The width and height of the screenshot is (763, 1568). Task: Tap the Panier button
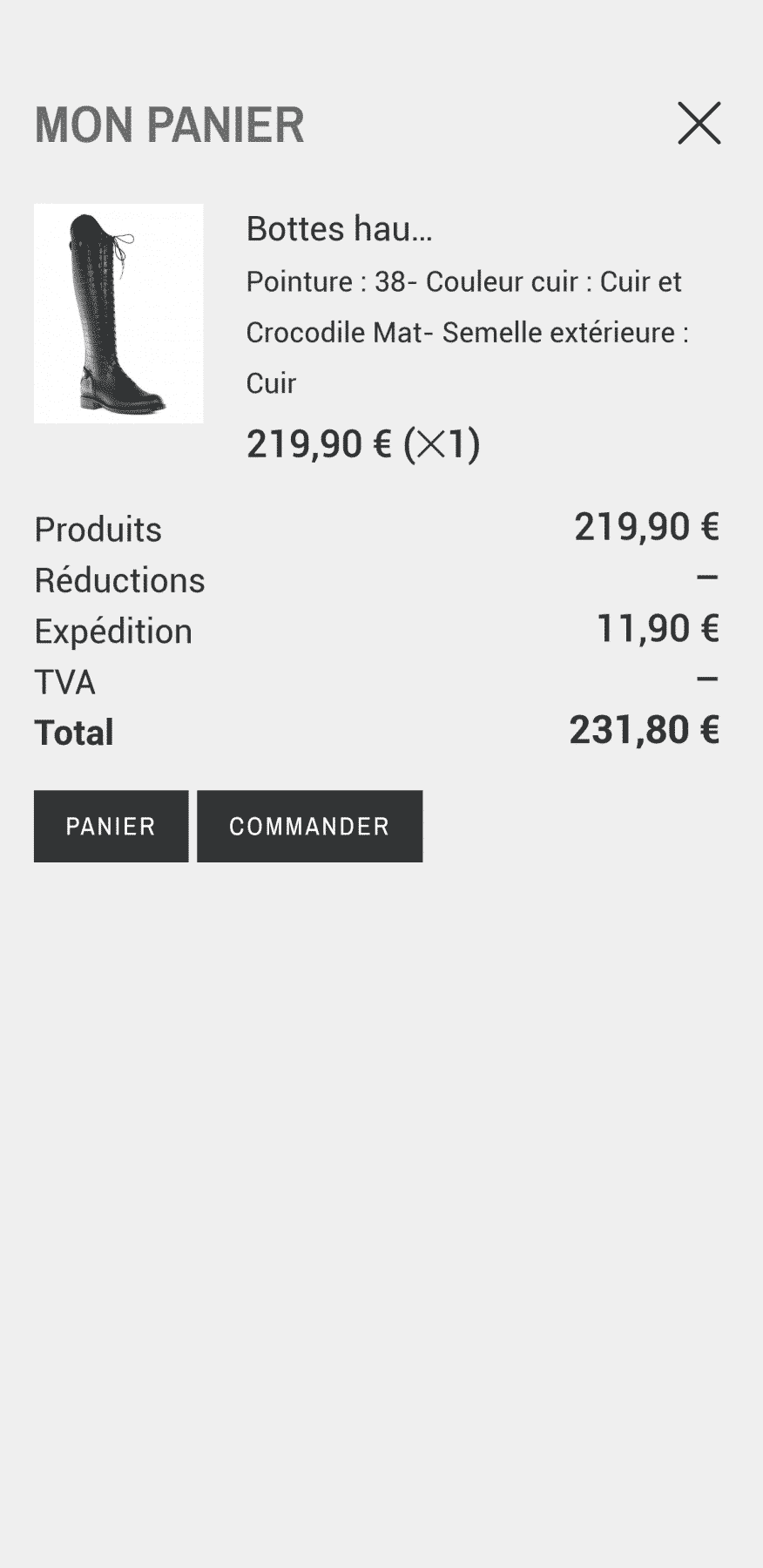click(111, 826)
